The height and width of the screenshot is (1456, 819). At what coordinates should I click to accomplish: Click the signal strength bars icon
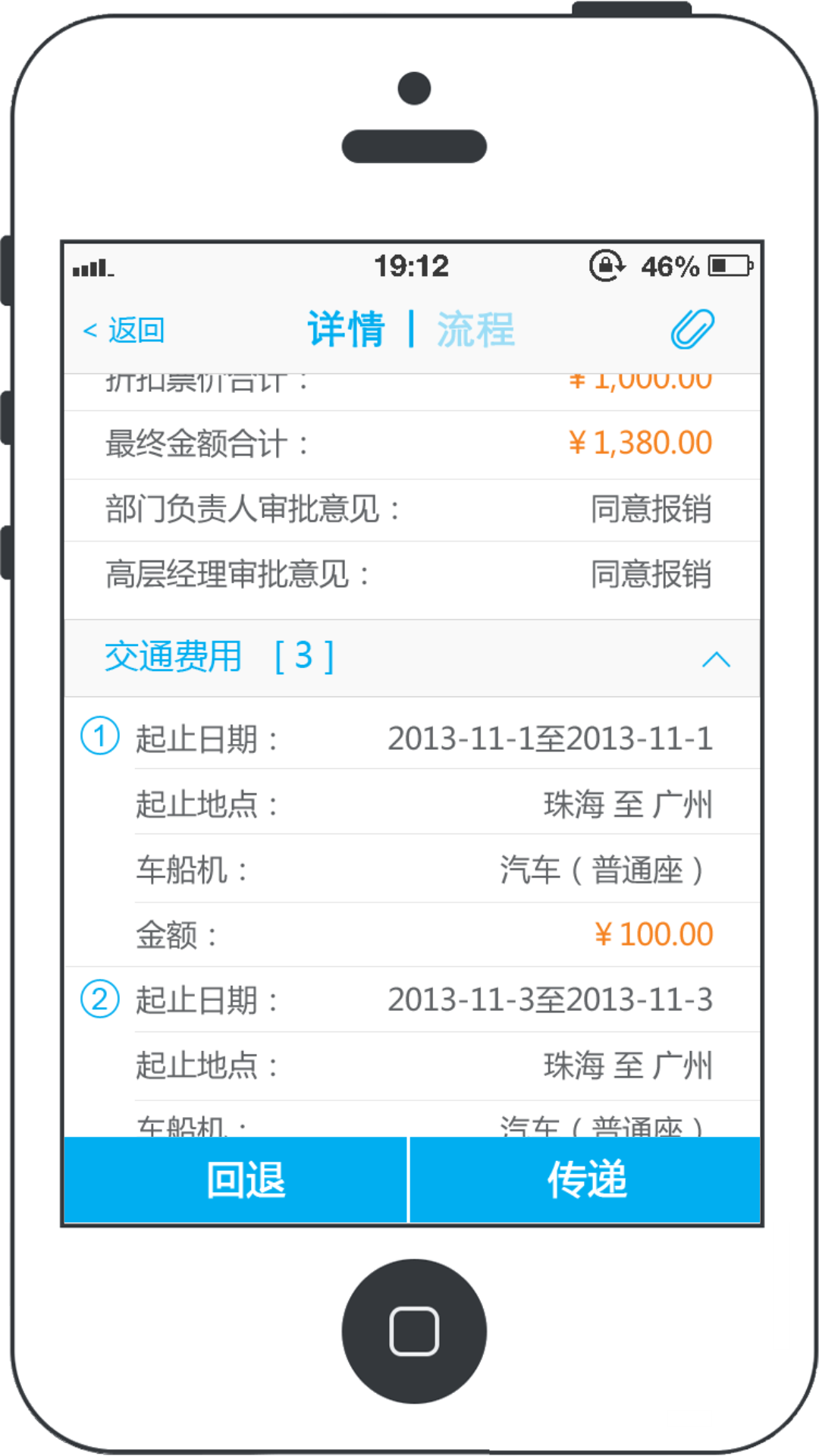point(93,267)
